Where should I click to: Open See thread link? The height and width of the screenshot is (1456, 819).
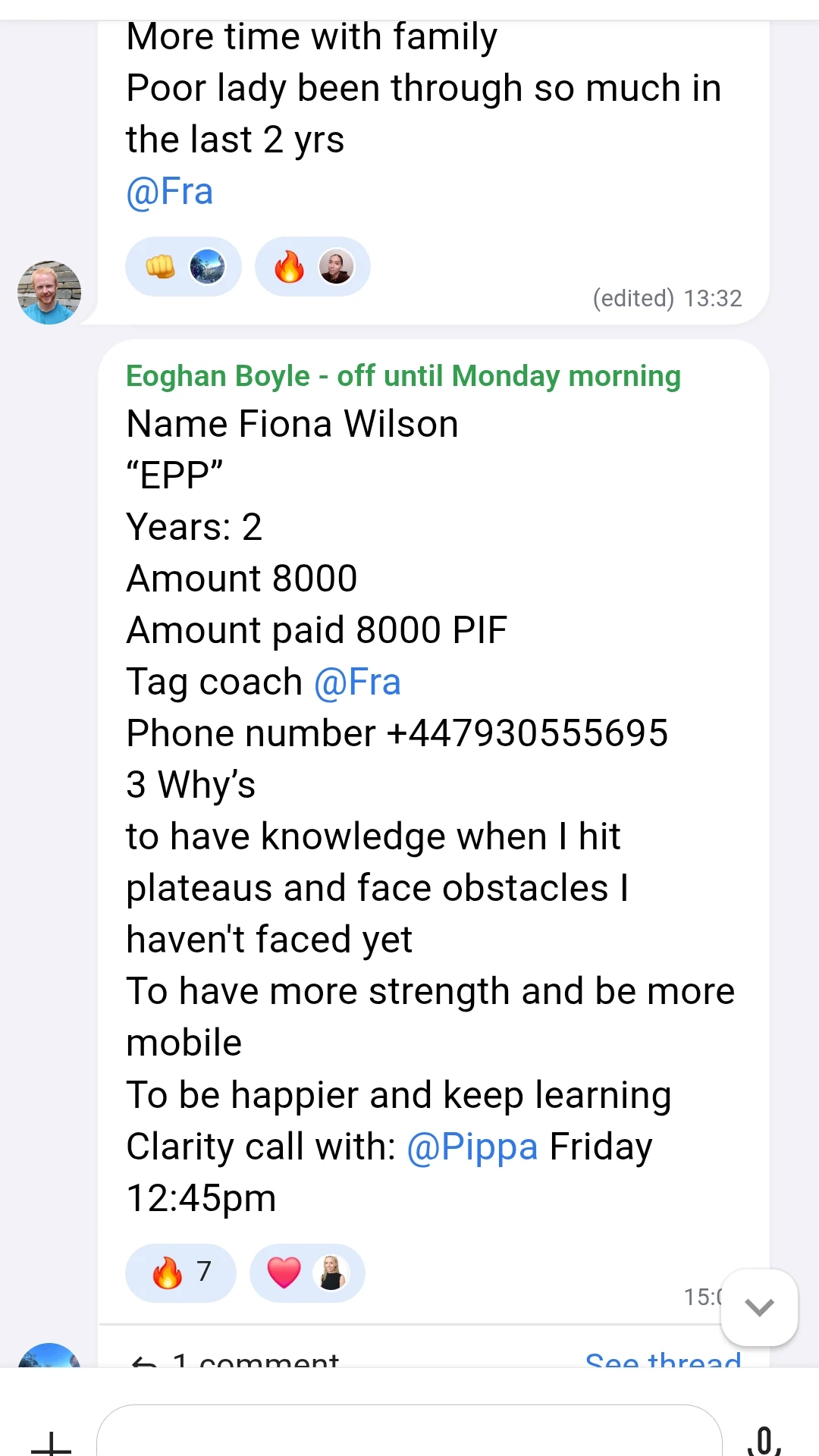click(x=662, y=1361)
